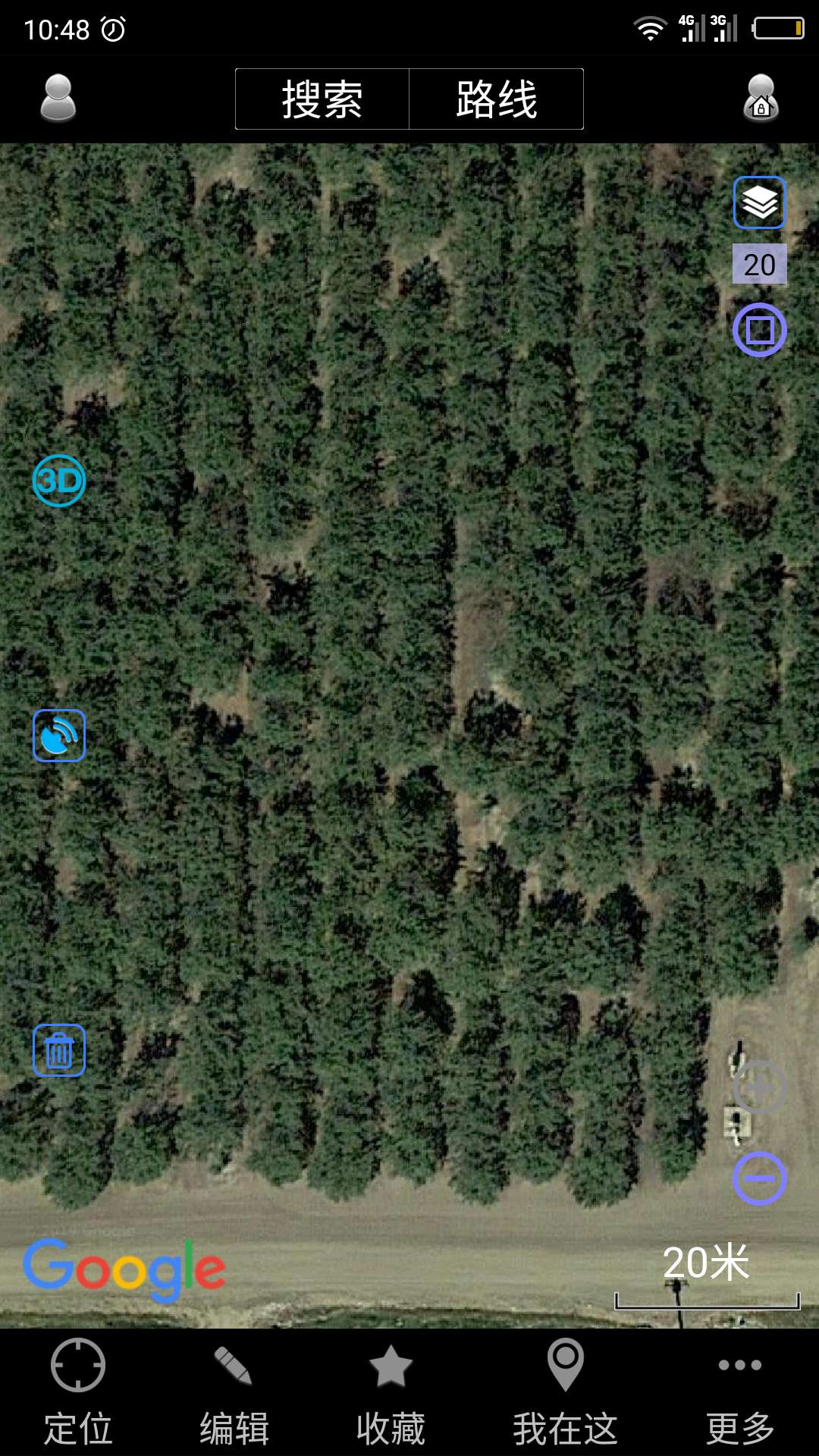Tap 我在这 to mark location
Screen dimensions: 819x1456
(x=566, y=1392)
